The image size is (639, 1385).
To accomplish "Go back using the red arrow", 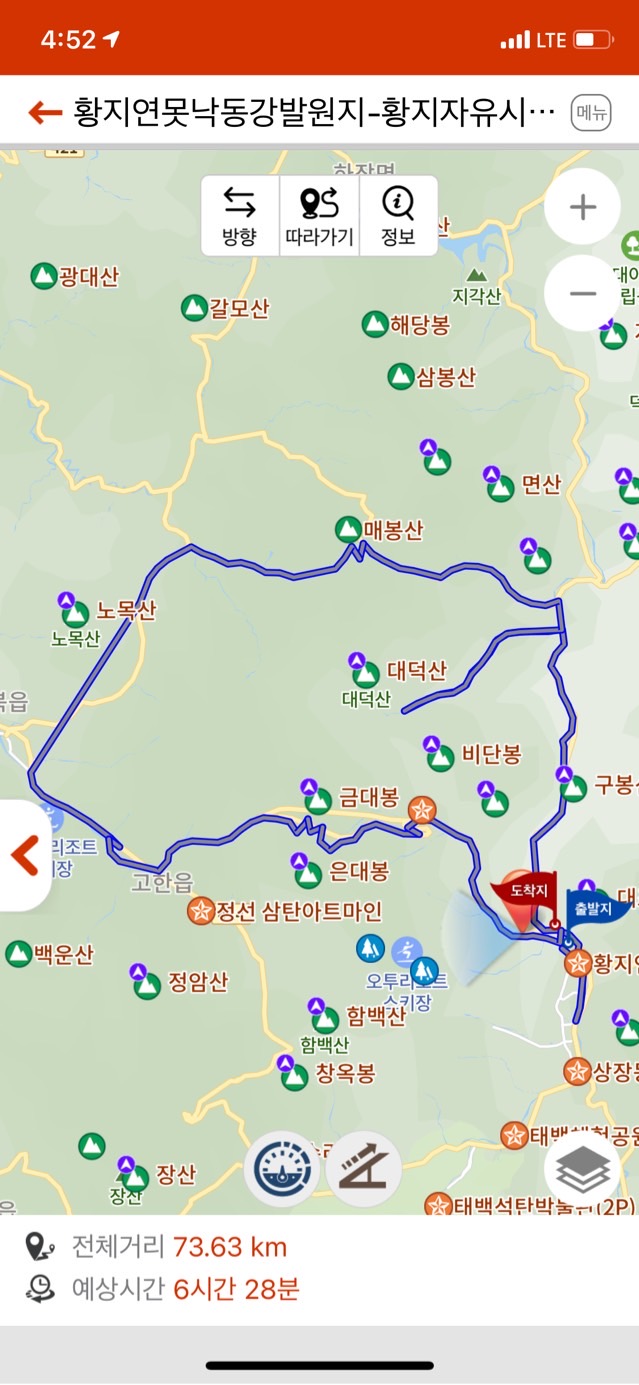I will pyautogui.click(x=45, y=112).
